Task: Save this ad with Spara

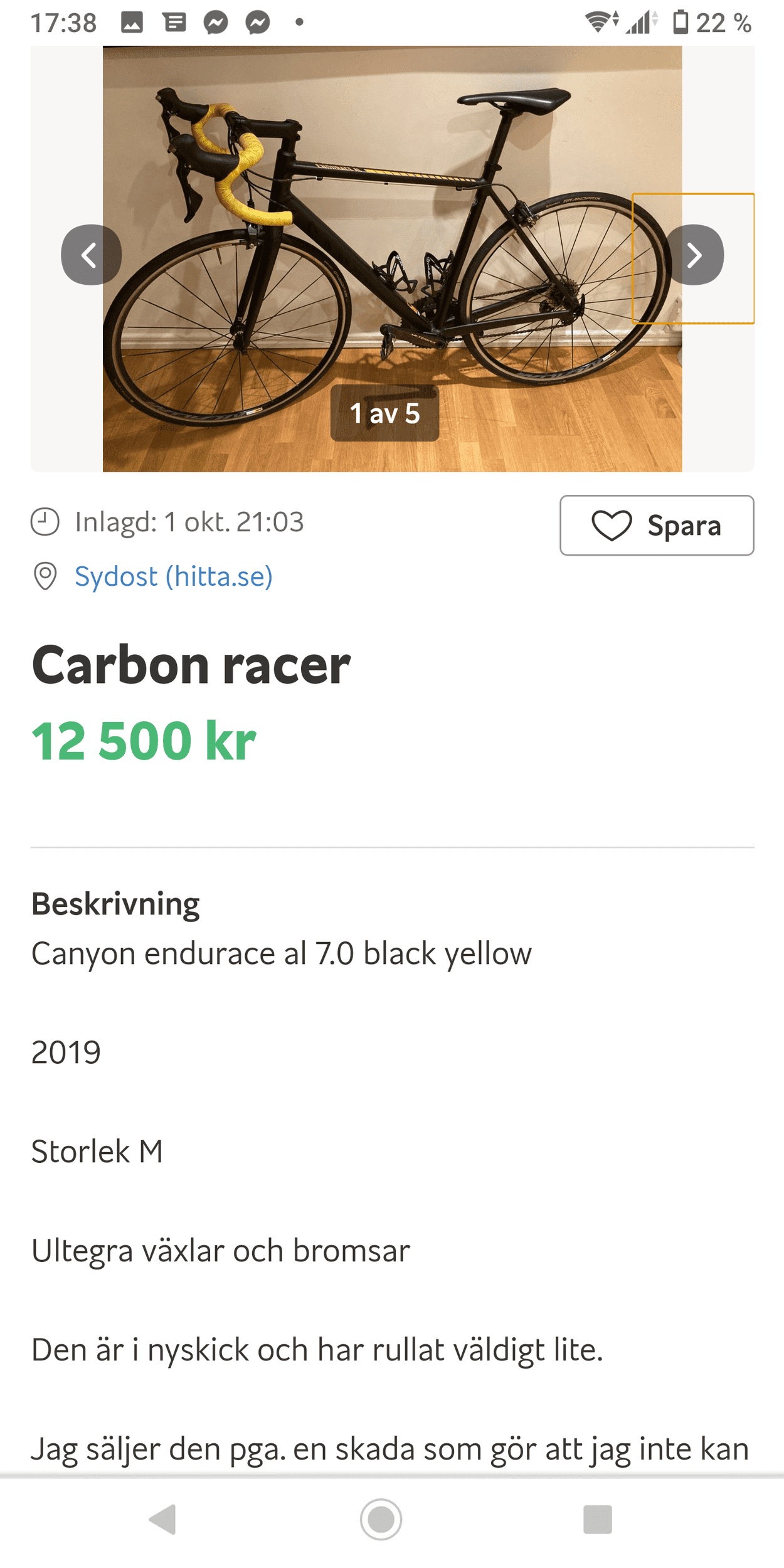Action: coord(656,525)
